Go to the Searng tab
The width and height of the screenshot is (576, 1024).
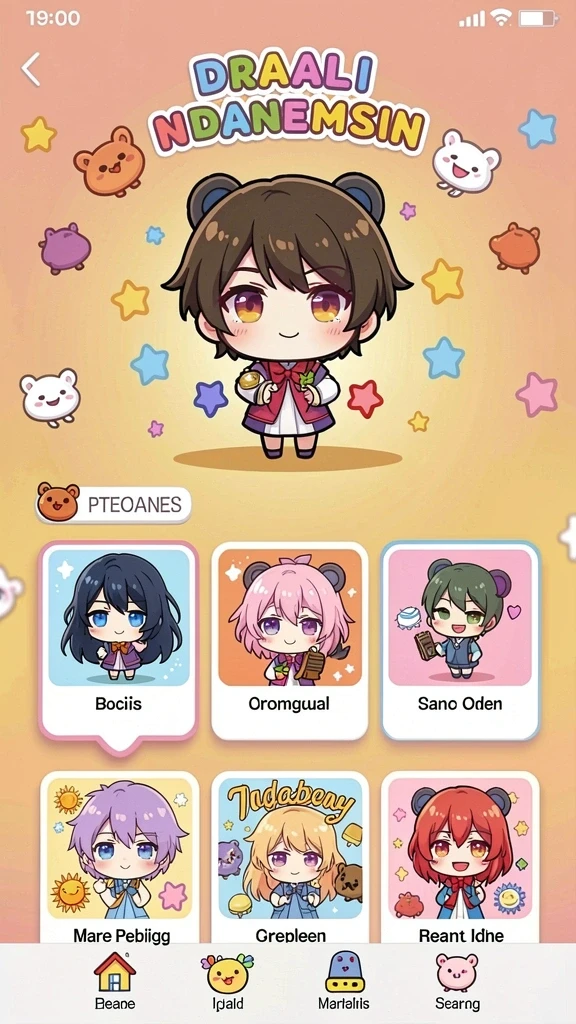pos(457,981)
